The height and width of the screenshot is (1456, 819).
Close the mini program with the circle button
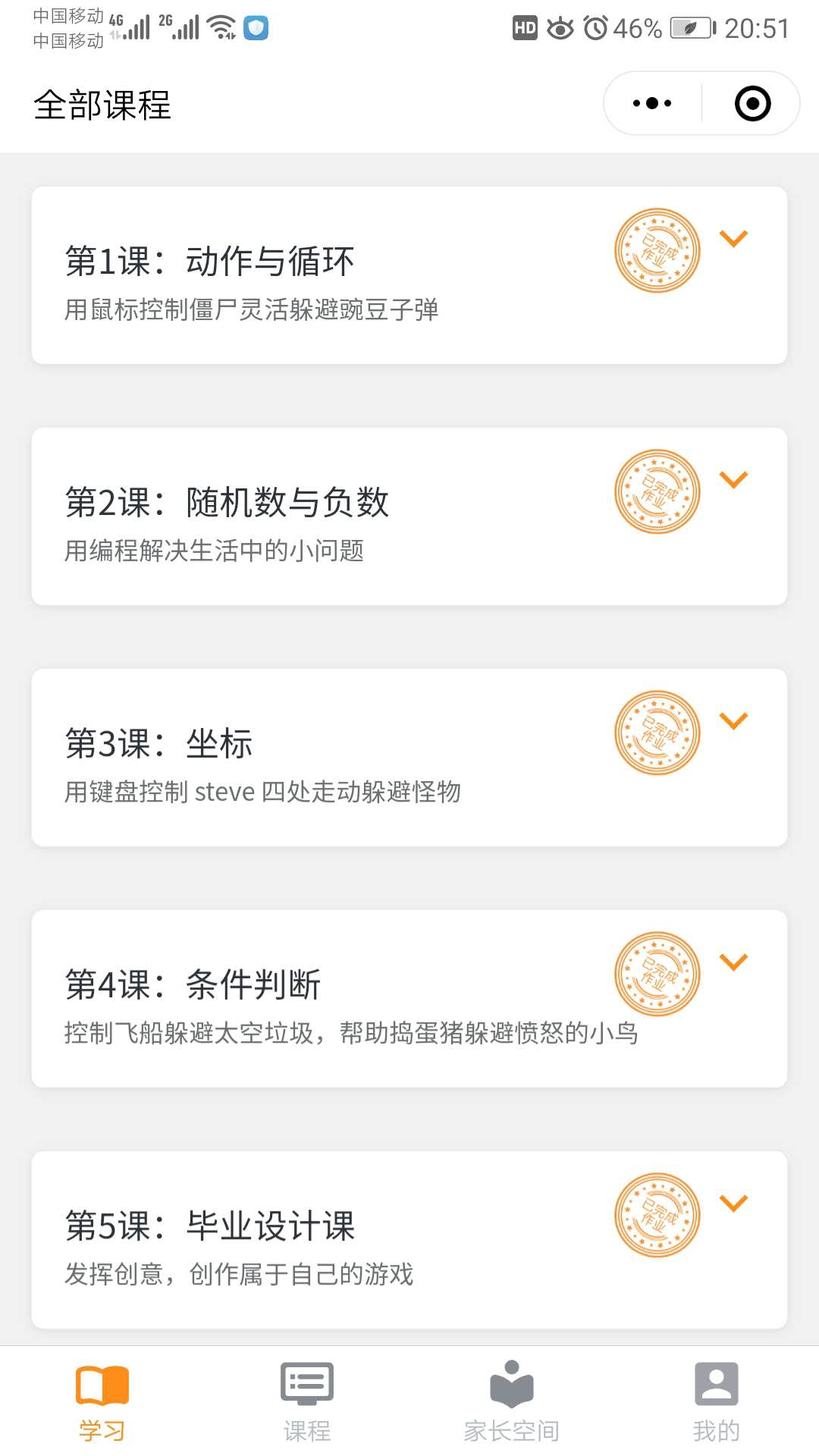pyautogui.click(x=752, y=103)
